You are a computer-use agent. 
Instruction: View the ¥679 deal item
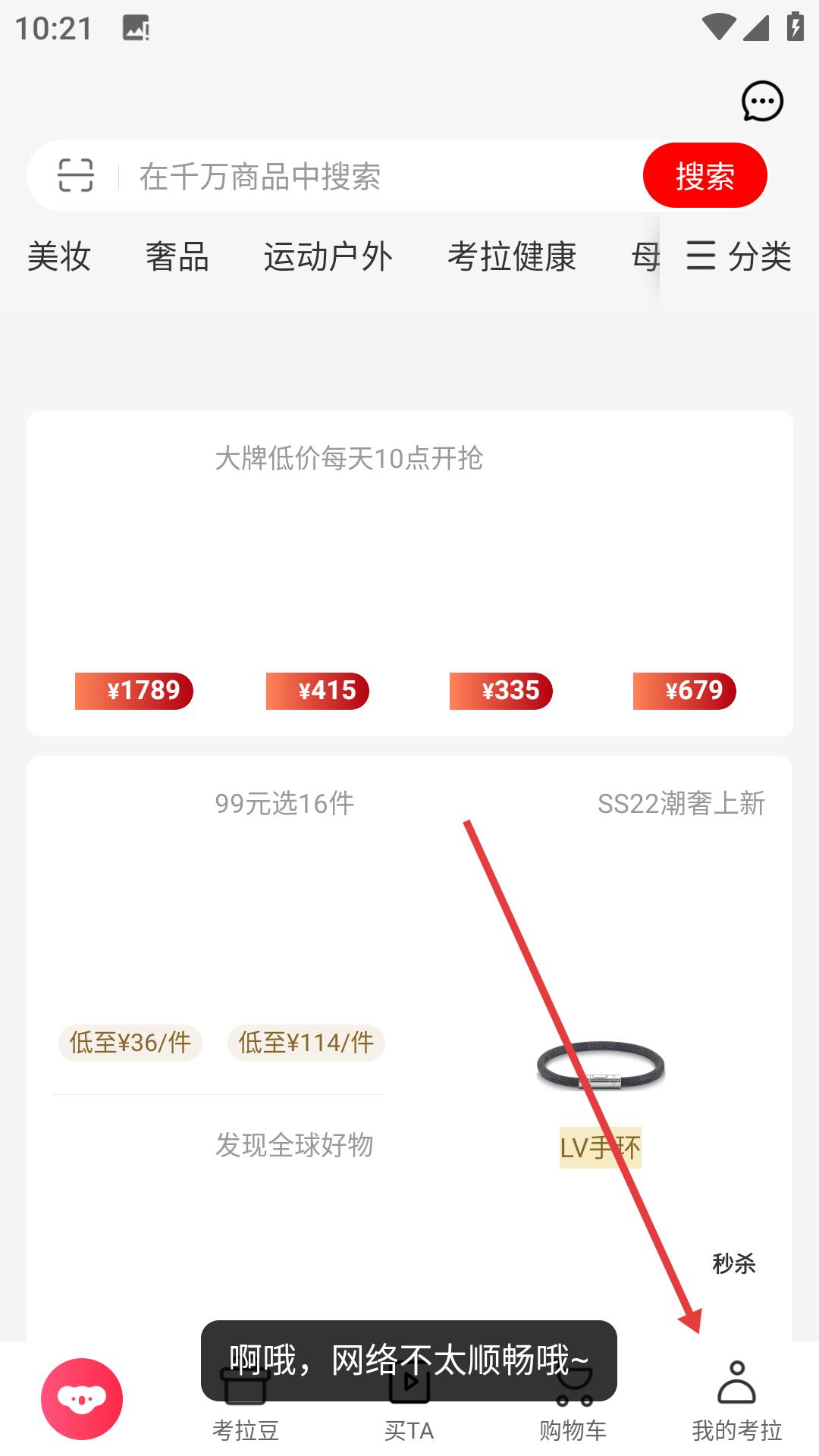(x=685, y=691)
